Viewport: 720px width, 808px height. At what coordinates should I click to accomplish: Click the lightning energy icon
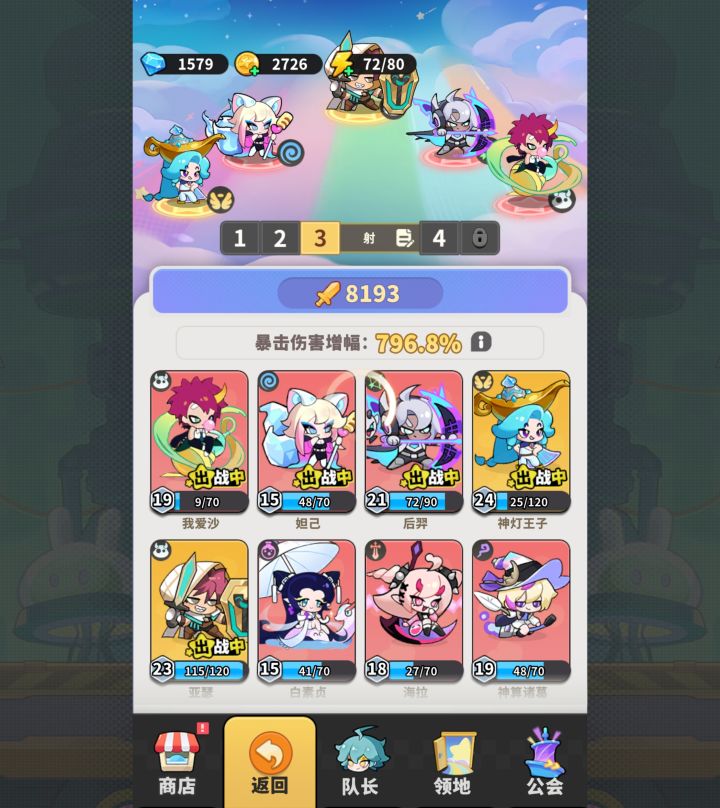coord(340,61)
